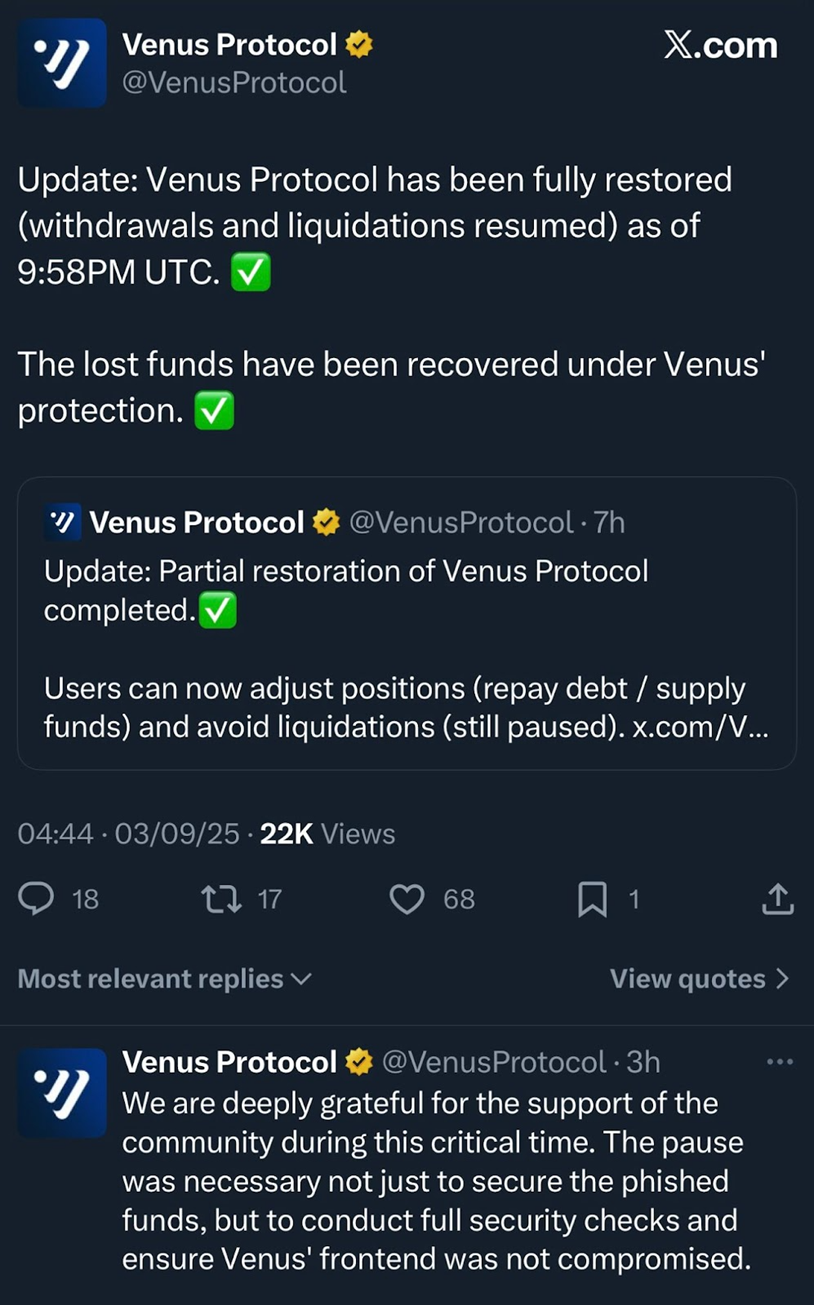The height and width of the screenshot is (1305, 814).
Task: Open the reply thanking the community
Action: pyautogui.click(x=435, y=1180)
